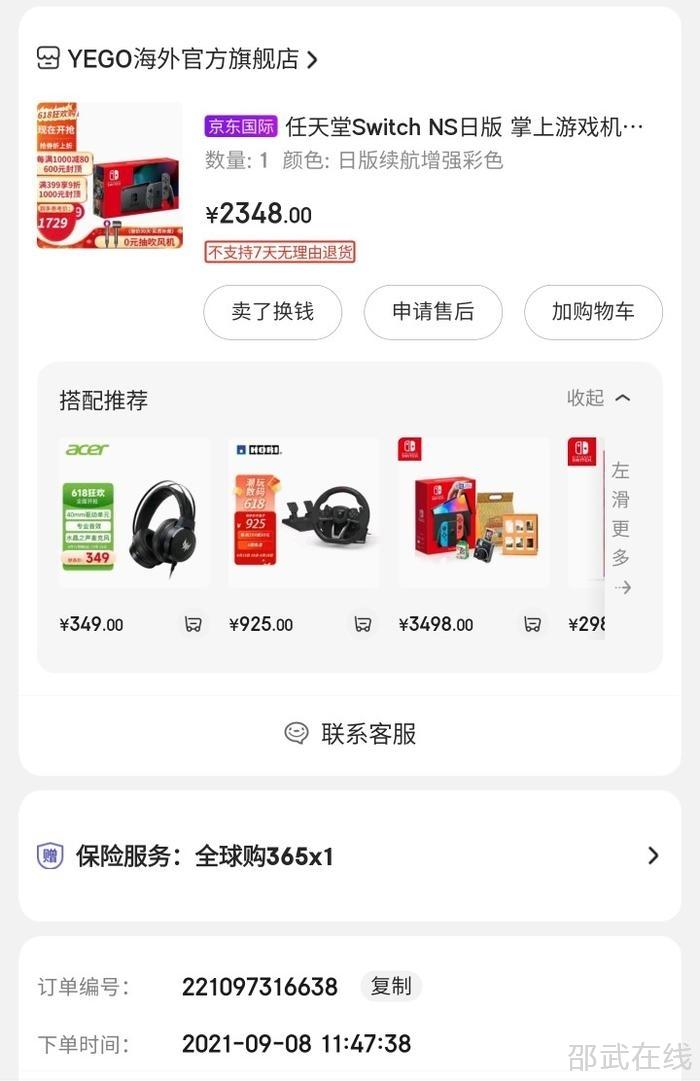The width and height of the screenshot is (700, 1081).
Task: Open the Nintendo Switch product thumbnail
Action: pos(109,175)
